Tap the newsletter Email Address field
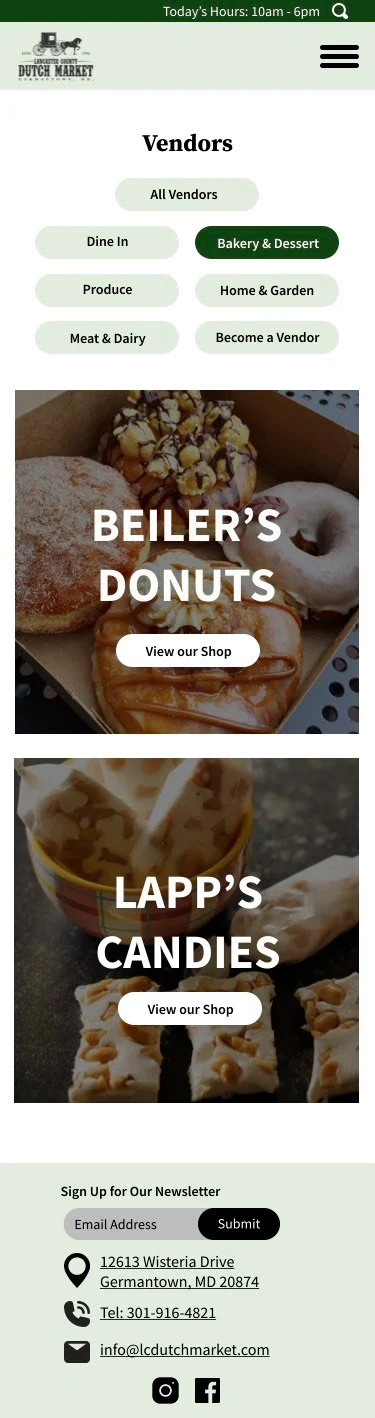 pos(131,1224)
